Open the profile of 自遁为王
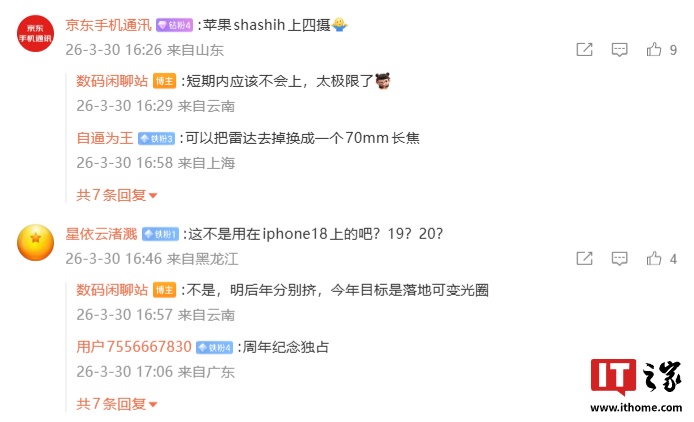694x422 pixels. coord(105,138)
